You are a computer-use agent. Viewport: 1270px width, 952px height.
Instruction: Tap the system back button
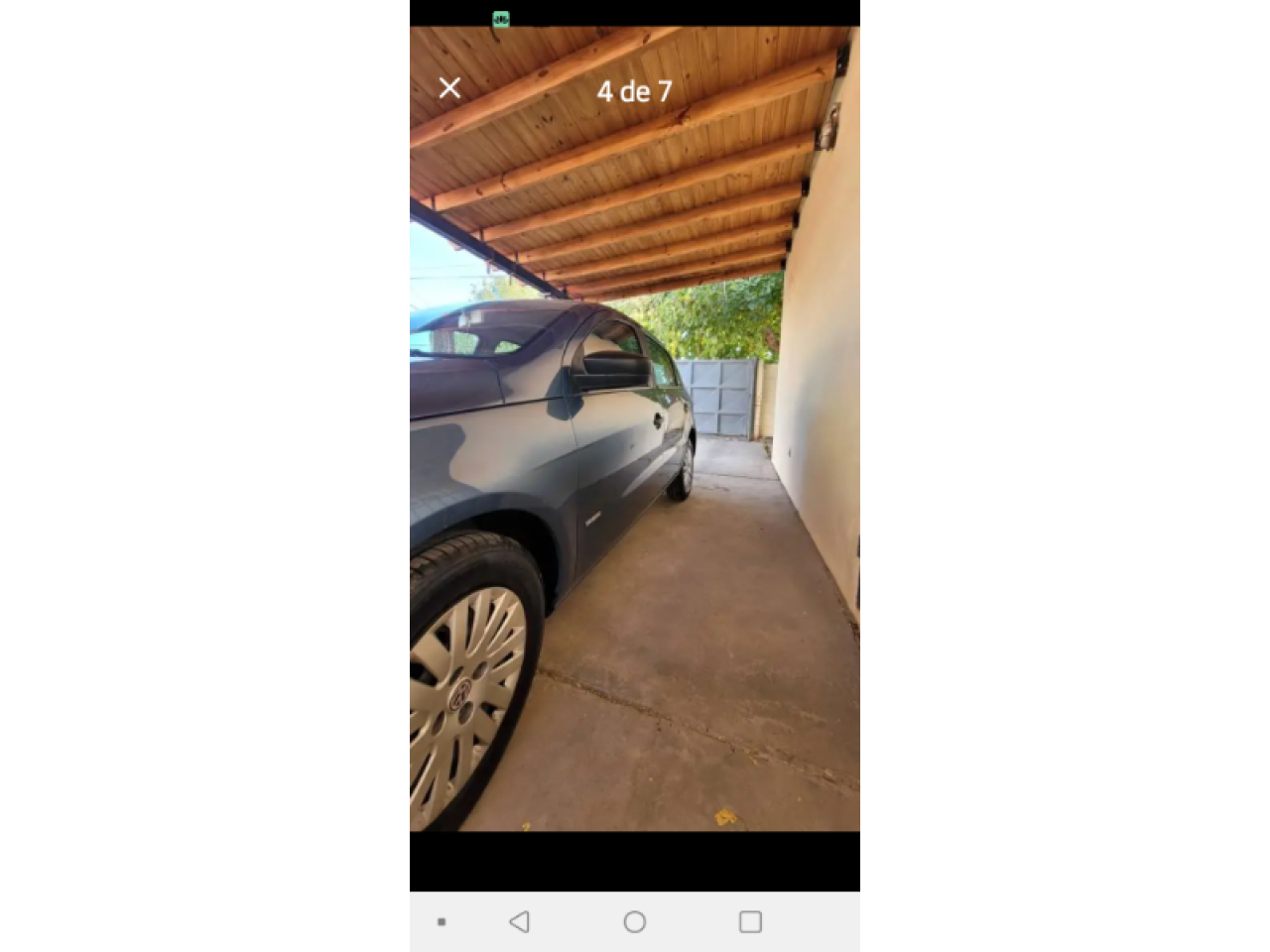(x=519, y=922)
